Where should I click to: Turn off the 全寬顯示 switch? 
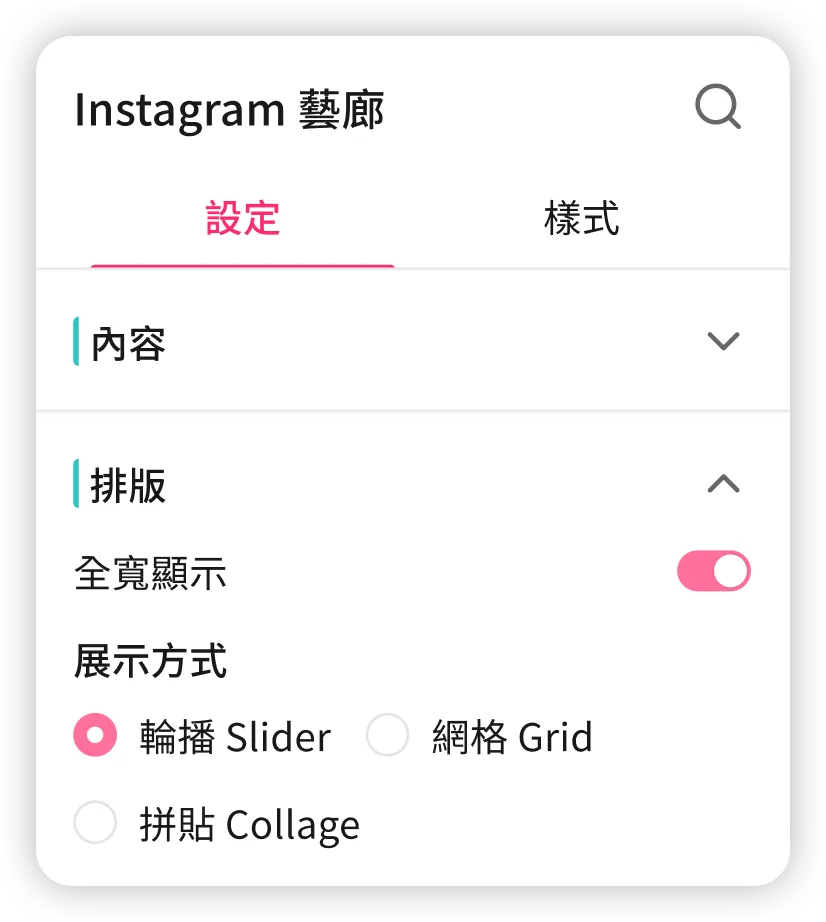[x=713, y=571]
